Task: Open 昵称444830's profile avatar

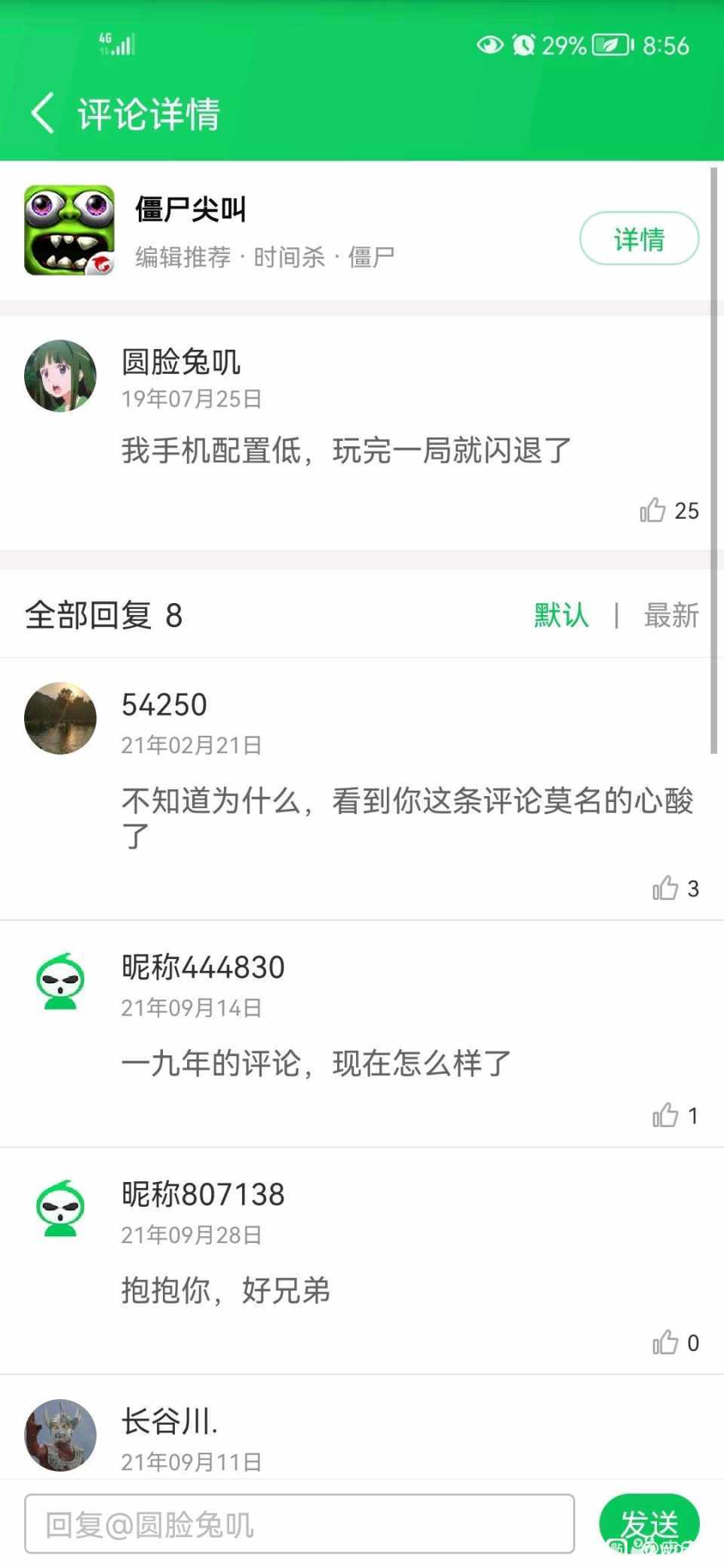Action: (60, 981)
